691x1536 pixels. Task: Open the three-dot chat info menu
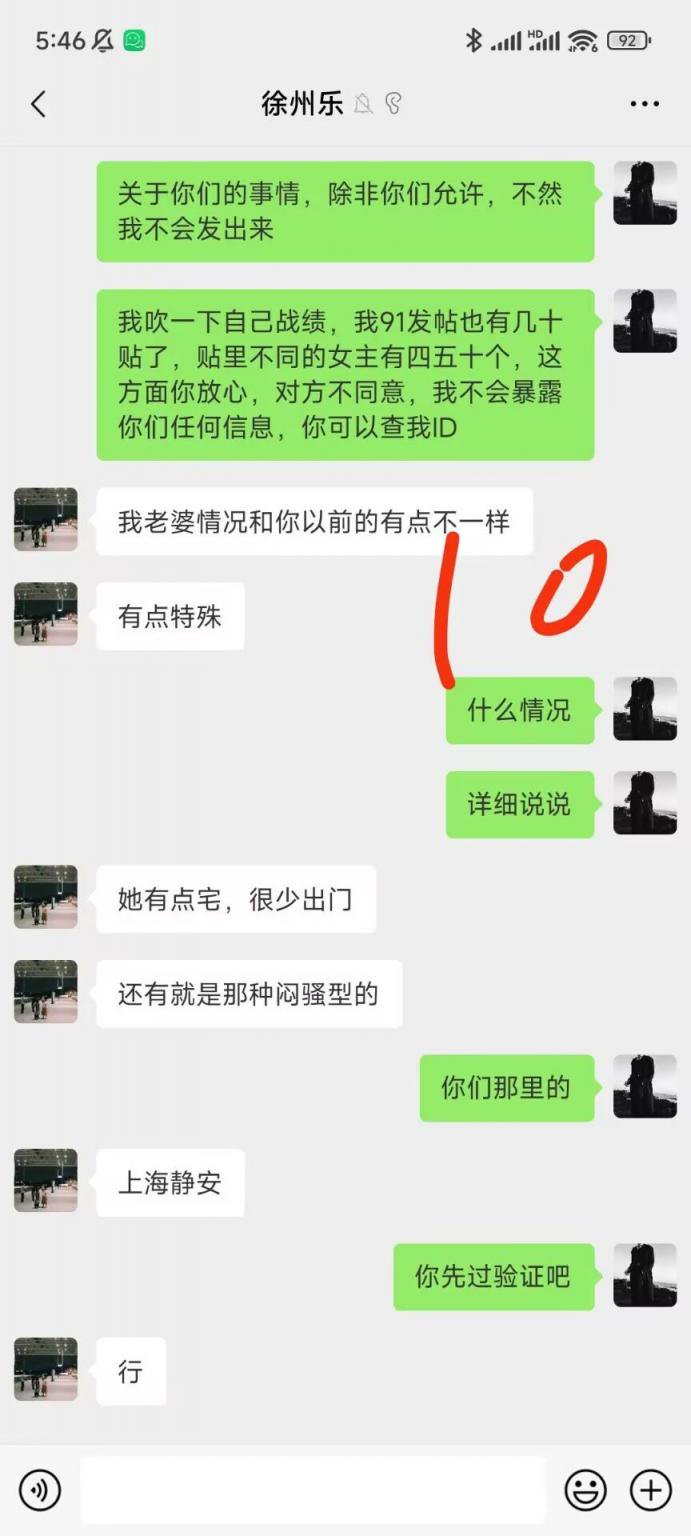645,104
